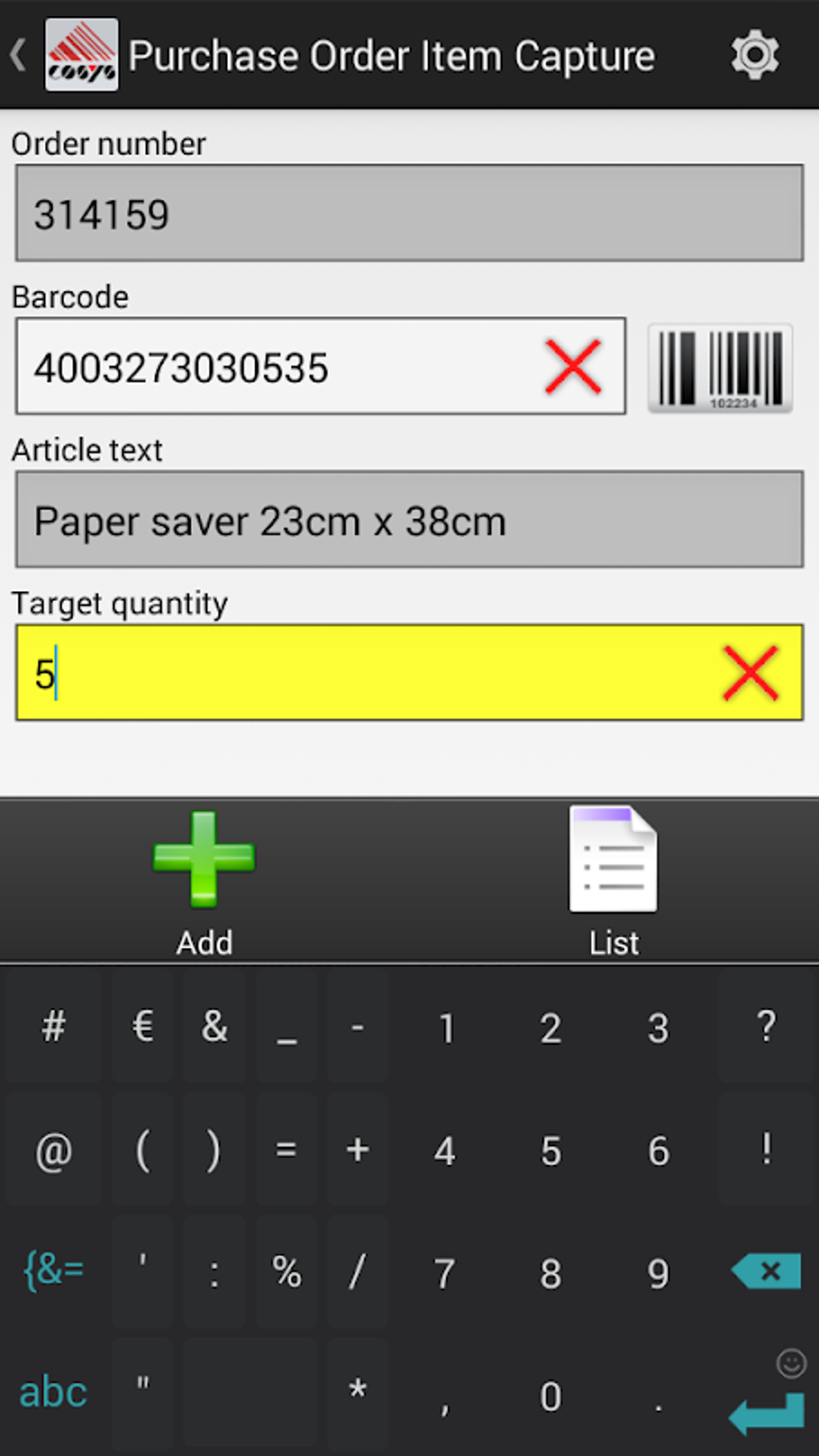The width and height of the screenshot is (819, 1456).
Task: Tap the Order number field showing 314159
Action: (321, 212)
